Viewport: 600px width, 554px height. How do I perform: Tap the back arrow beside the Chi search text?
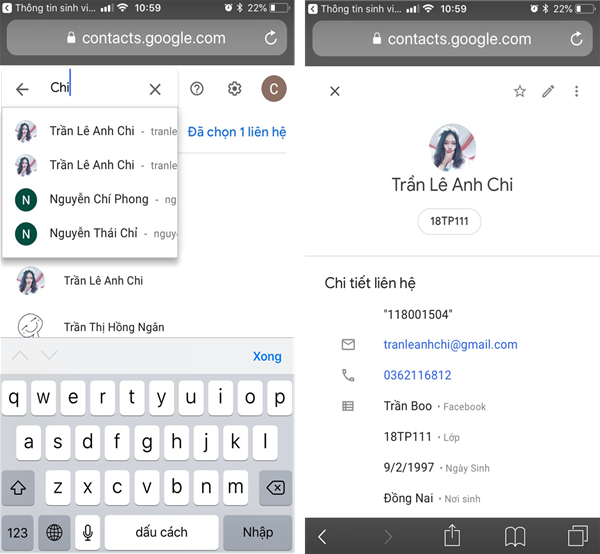[22, 89]
